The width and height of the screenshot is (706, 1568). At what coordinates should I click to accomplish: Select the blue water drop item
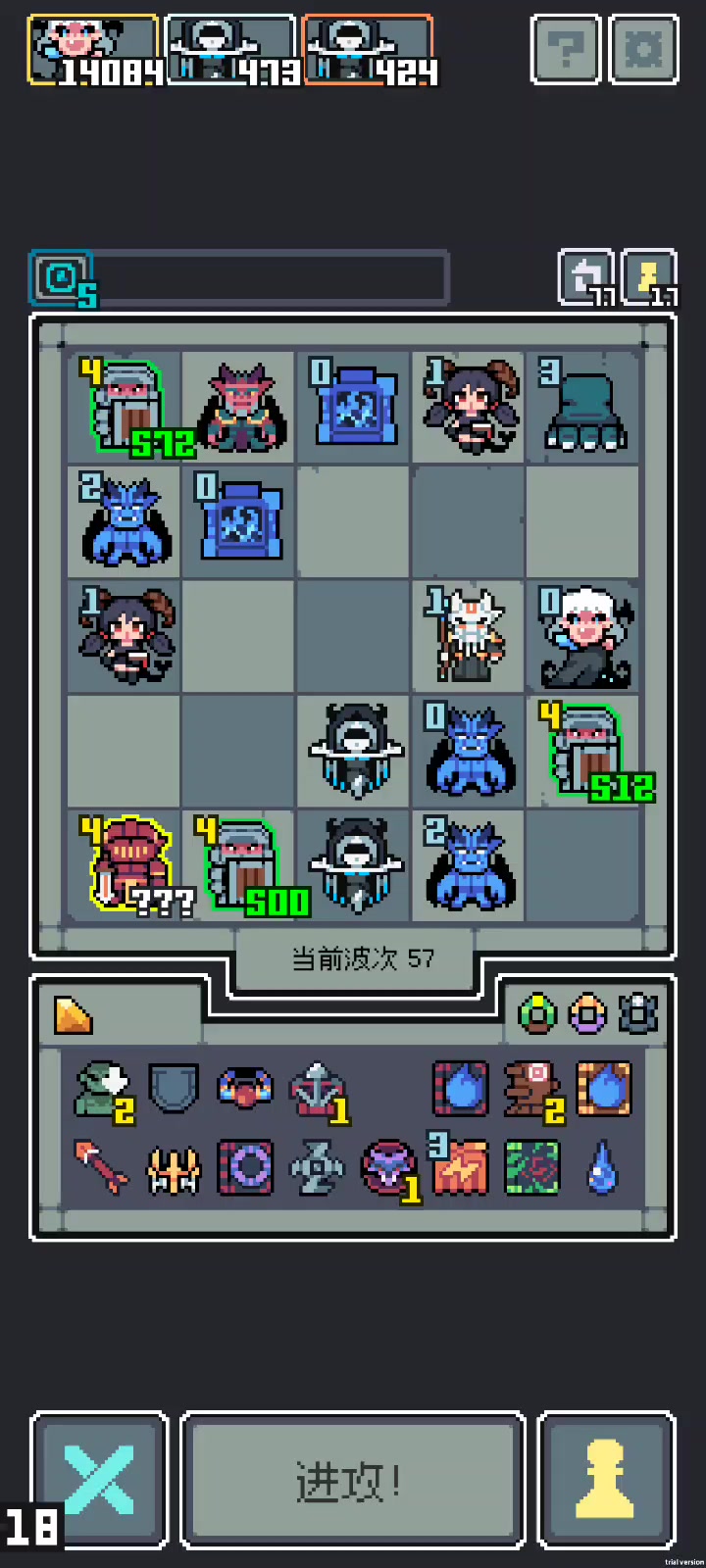[x=602, y=1166]
